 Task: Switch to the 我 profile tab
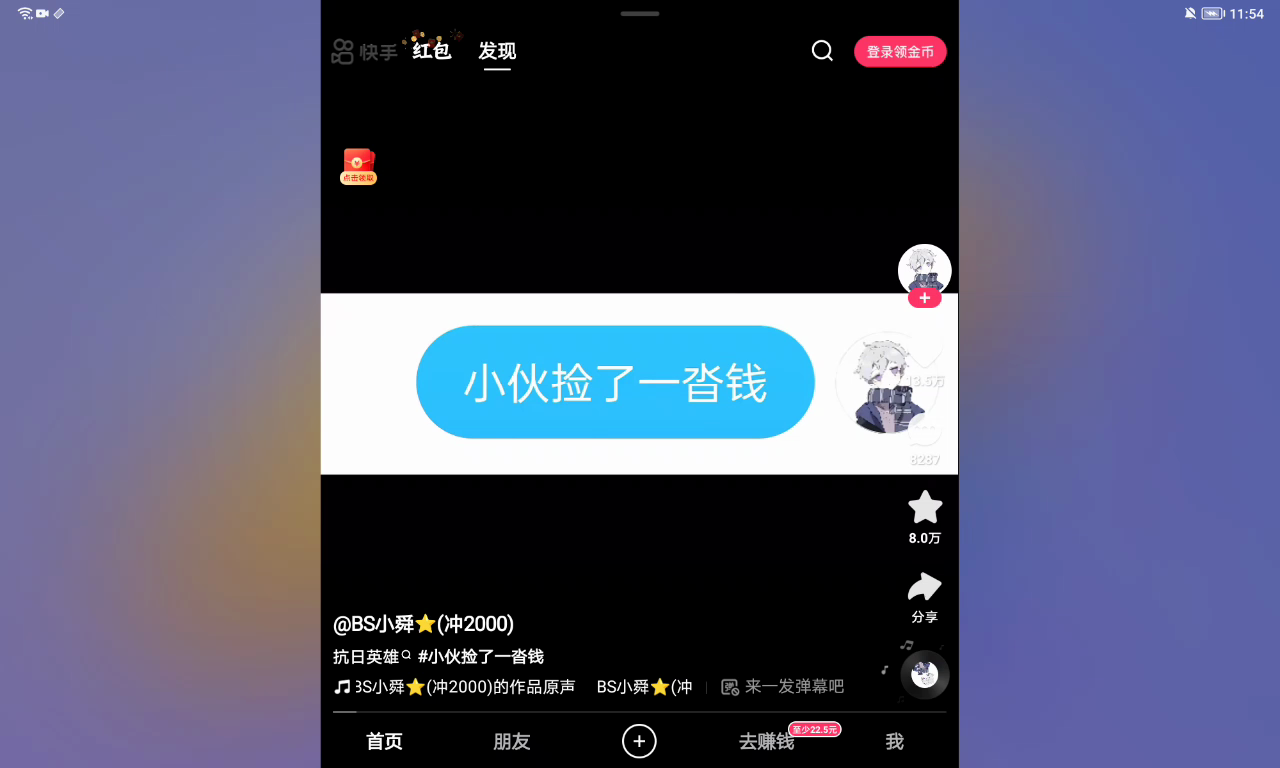pyautogui.click(x=894, y=742)
